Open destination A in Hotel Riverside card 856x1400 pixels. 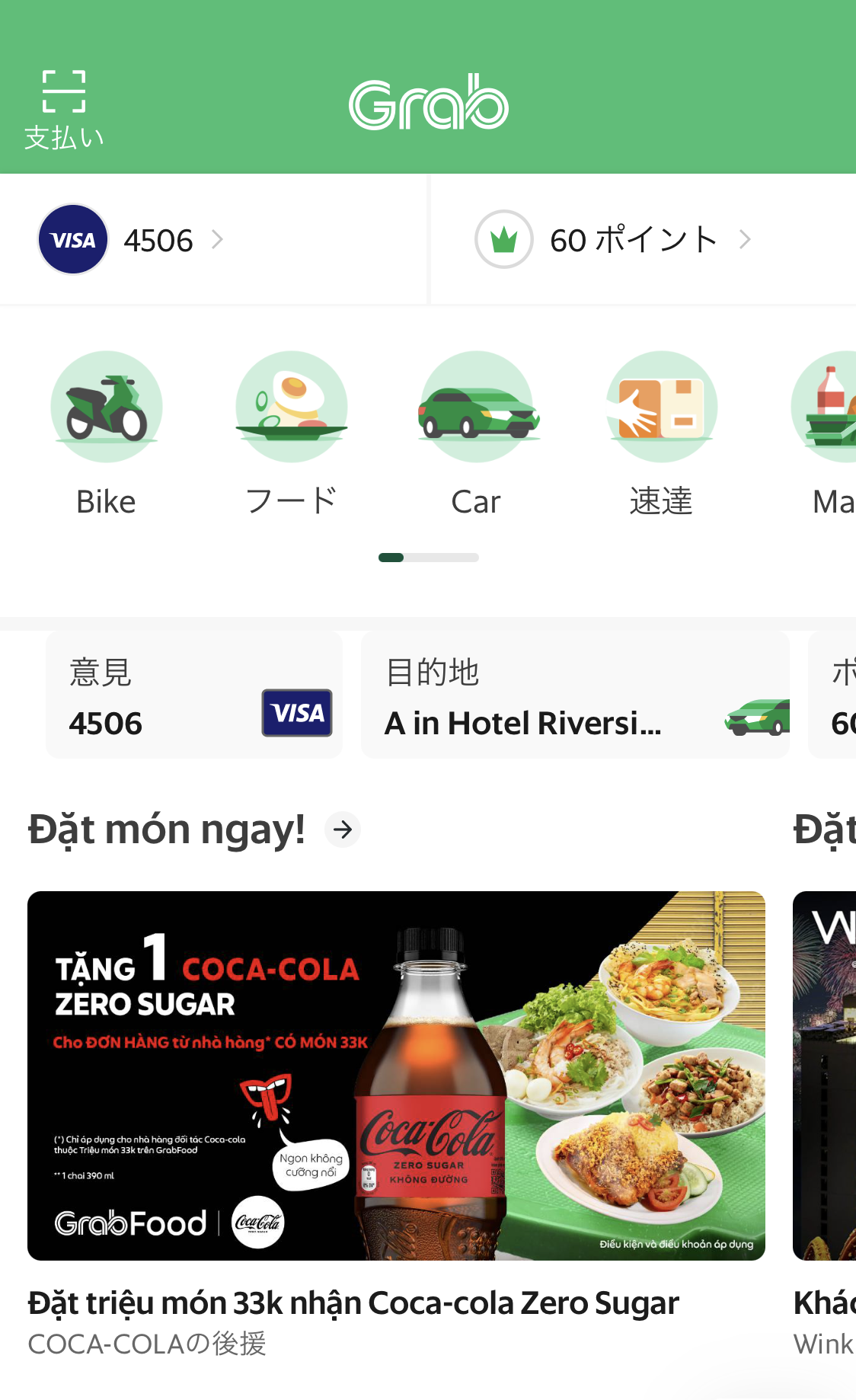click(x=575, y=695)
